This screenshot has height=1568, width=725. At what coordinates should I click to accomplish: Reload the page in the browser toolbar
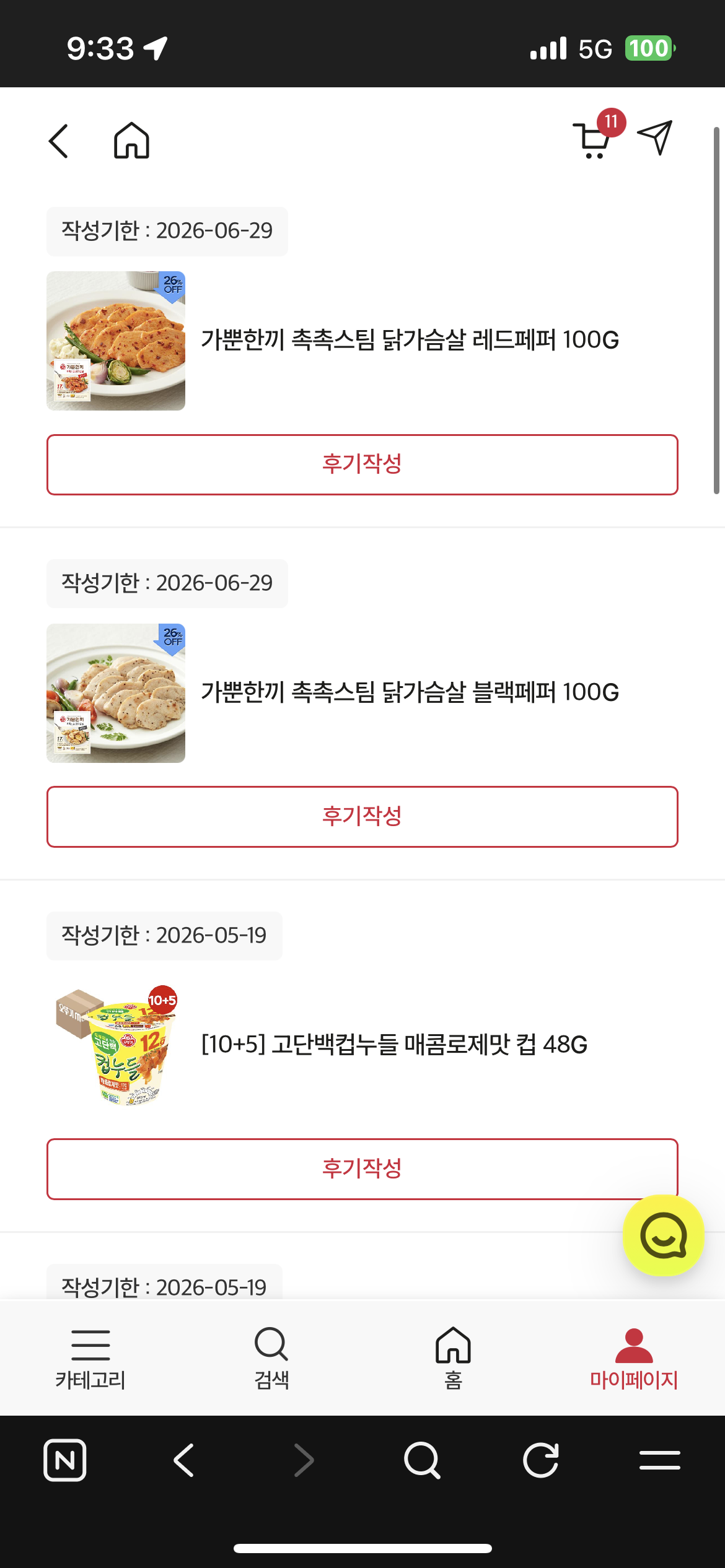(x=541, y=1460)
